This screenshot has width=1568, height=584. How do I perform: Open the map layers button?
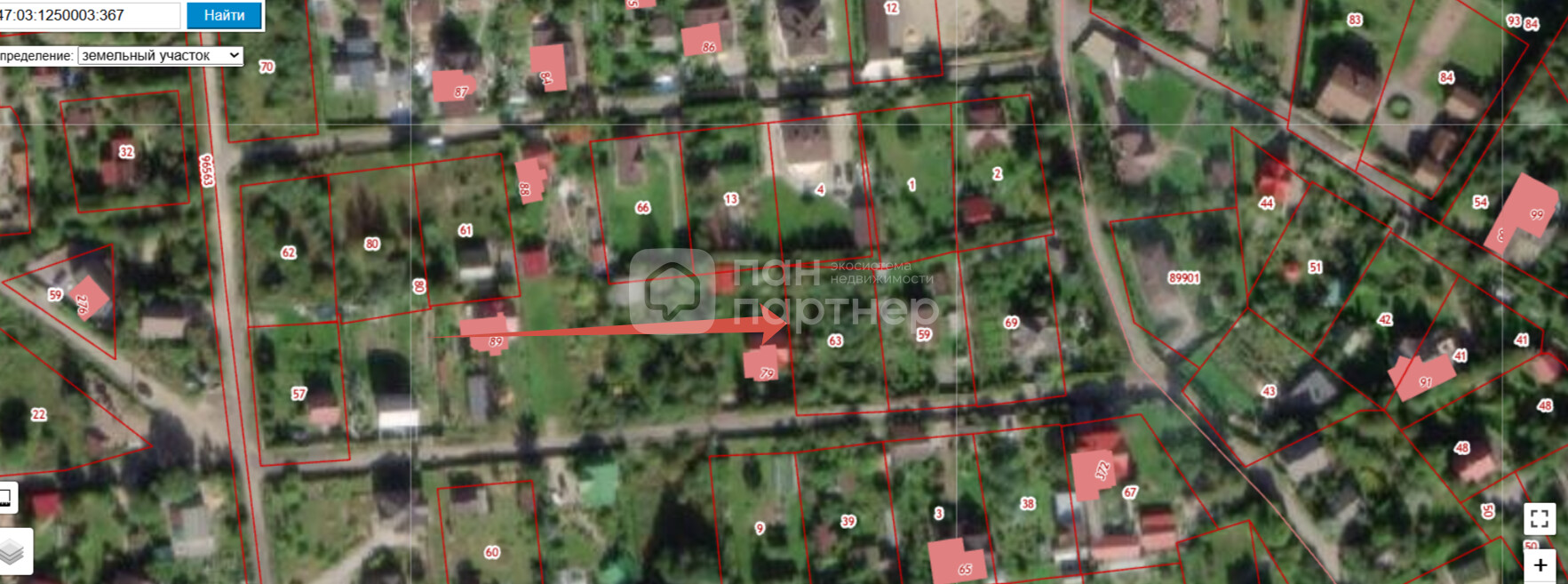click(x=12, y=551)
